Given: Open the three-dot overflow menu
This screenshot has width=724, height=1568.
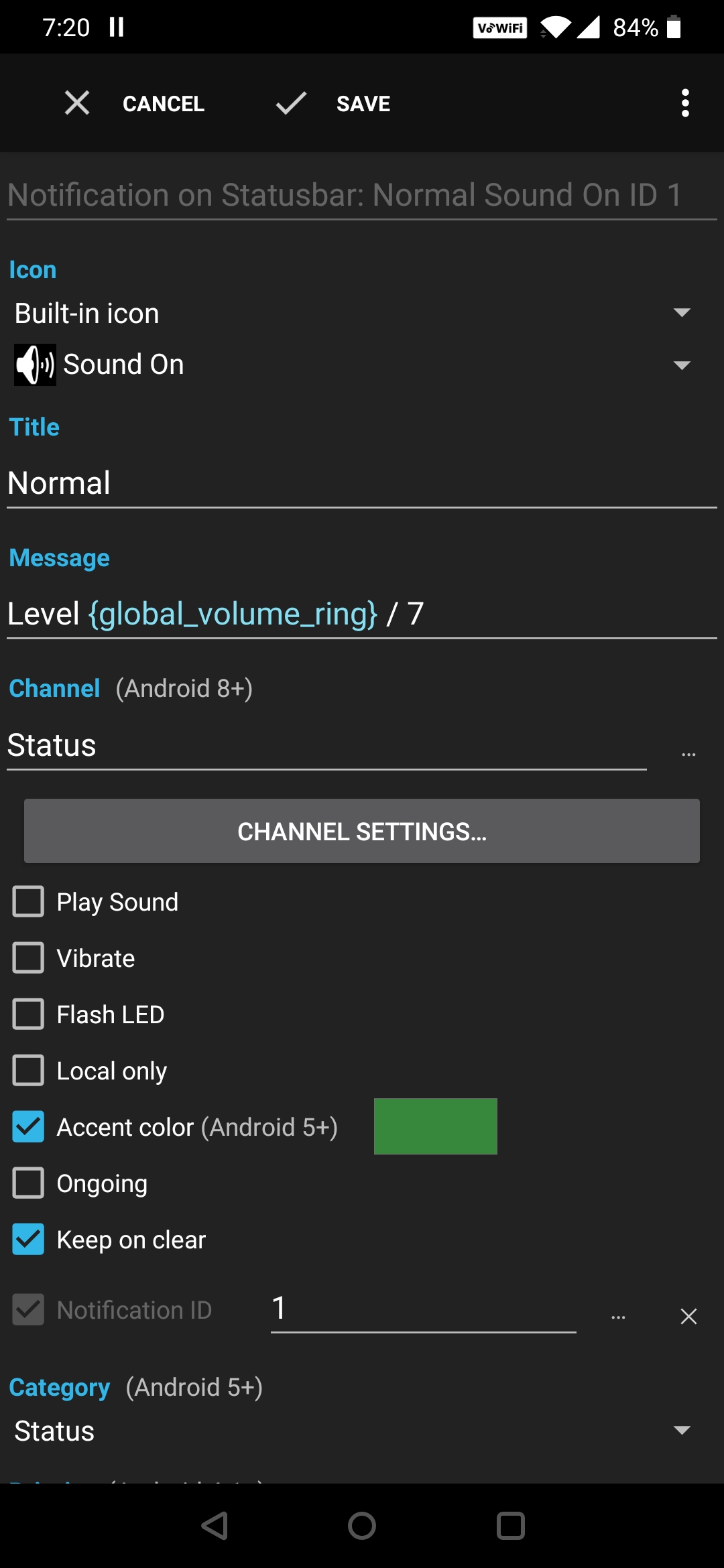Looking at the screenshot, I should (x=685, y=103).
